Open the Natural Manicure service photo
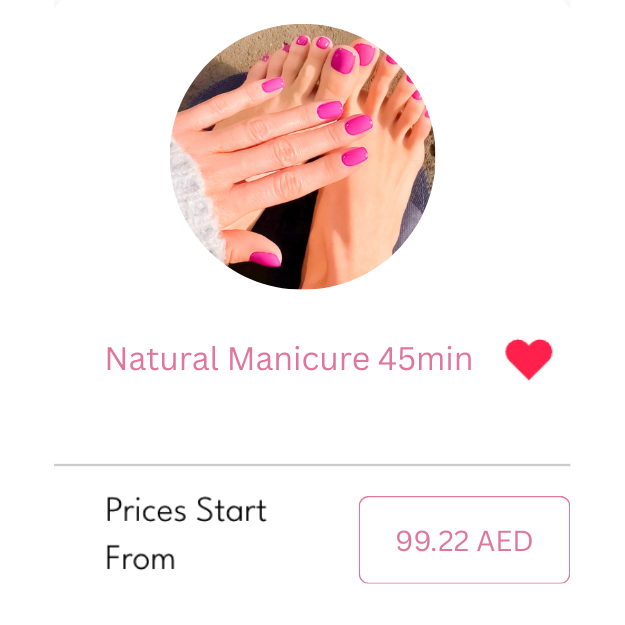Image resolution: width=625 pixels, height=625 pixels. [x=303, y=157]
